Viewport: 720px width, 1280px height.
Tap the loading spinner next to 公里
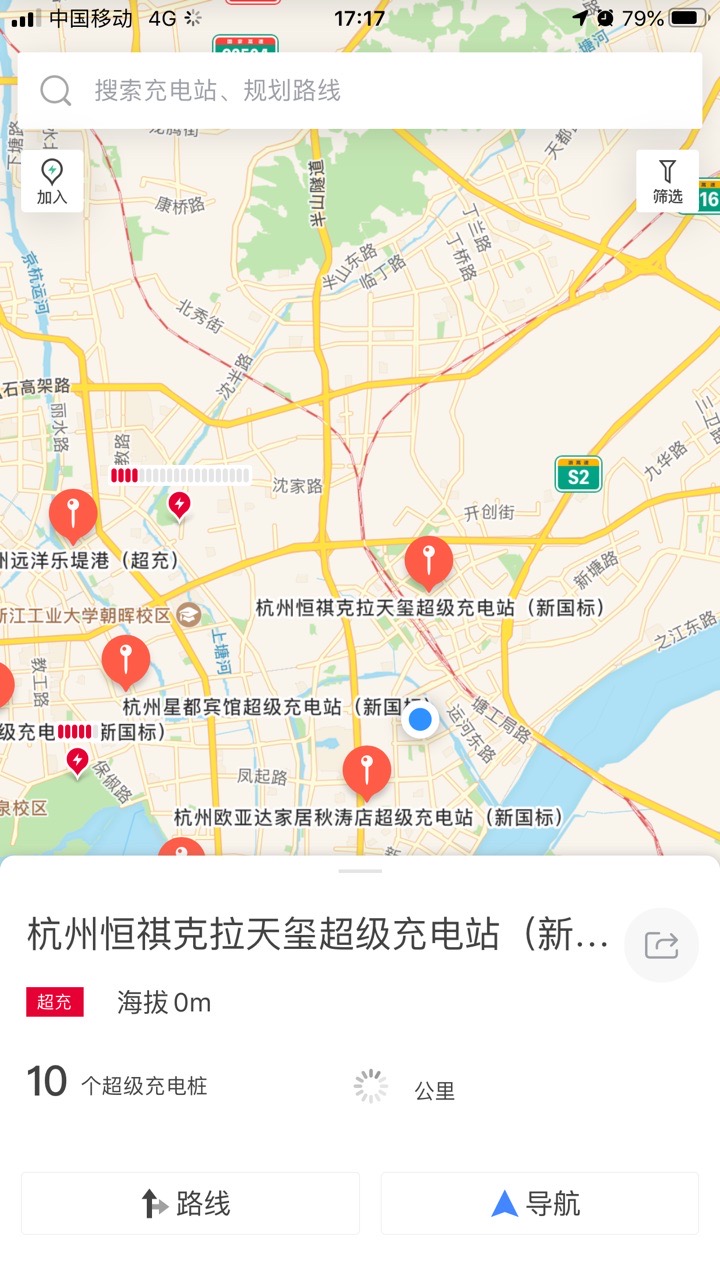[370, 1085]
